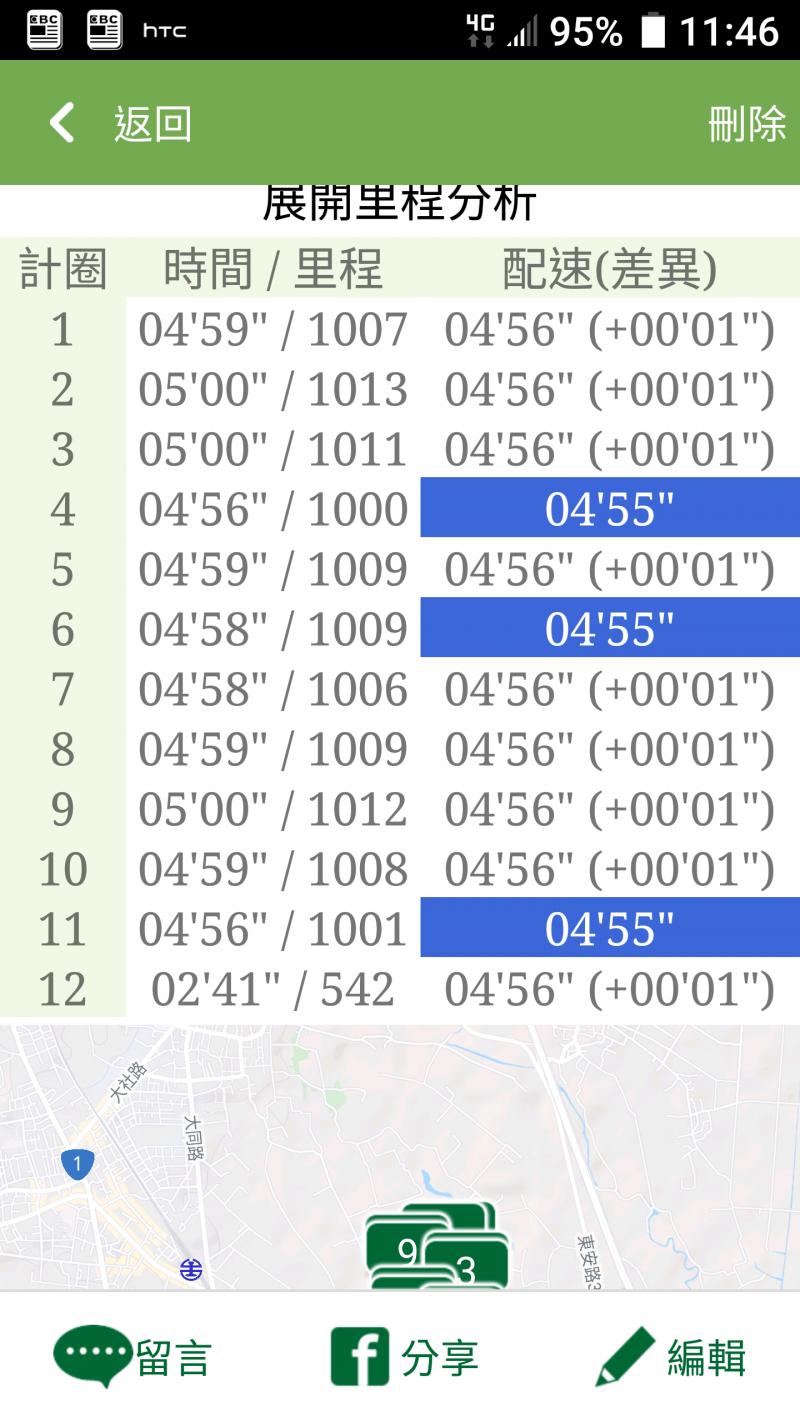
Task: Share the run to Facebook via 分享
Action: [405, 1357]
